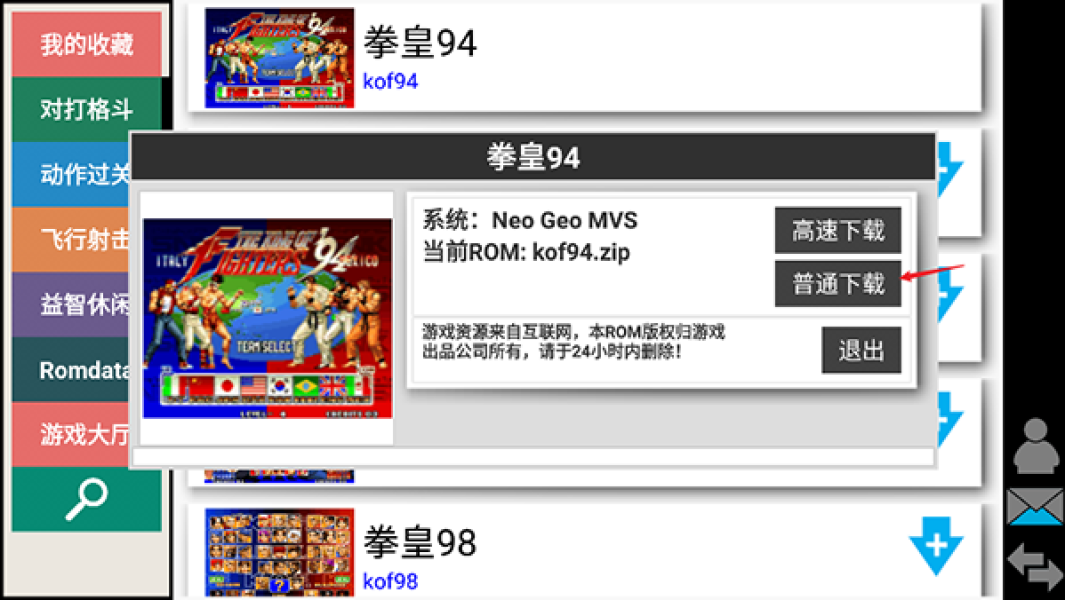Start high-speed download (高速下载)
Viewport: 1065px width, 600px height.
click(x=838, y=231)
